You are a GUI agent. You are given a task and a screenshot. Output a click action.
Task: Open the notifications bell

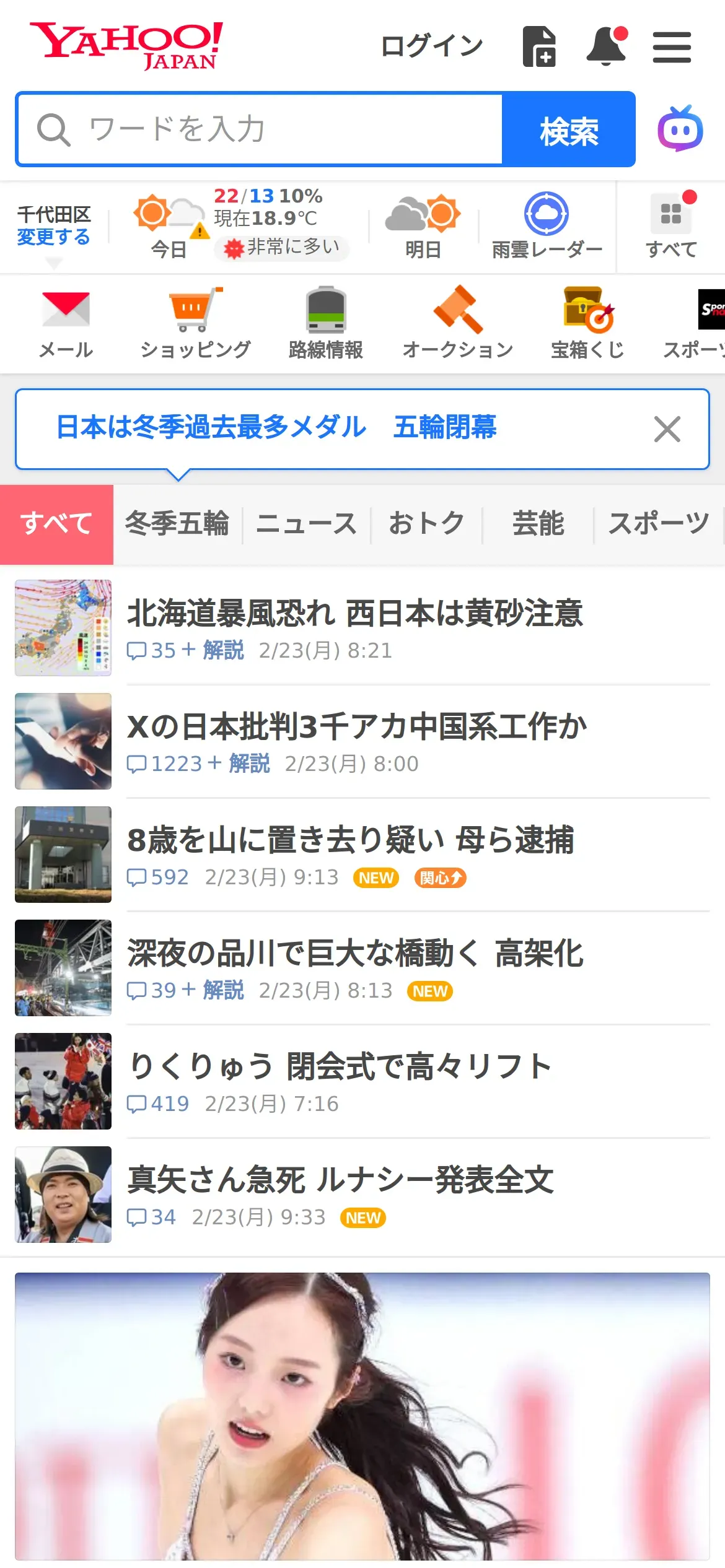coord(607,46)
